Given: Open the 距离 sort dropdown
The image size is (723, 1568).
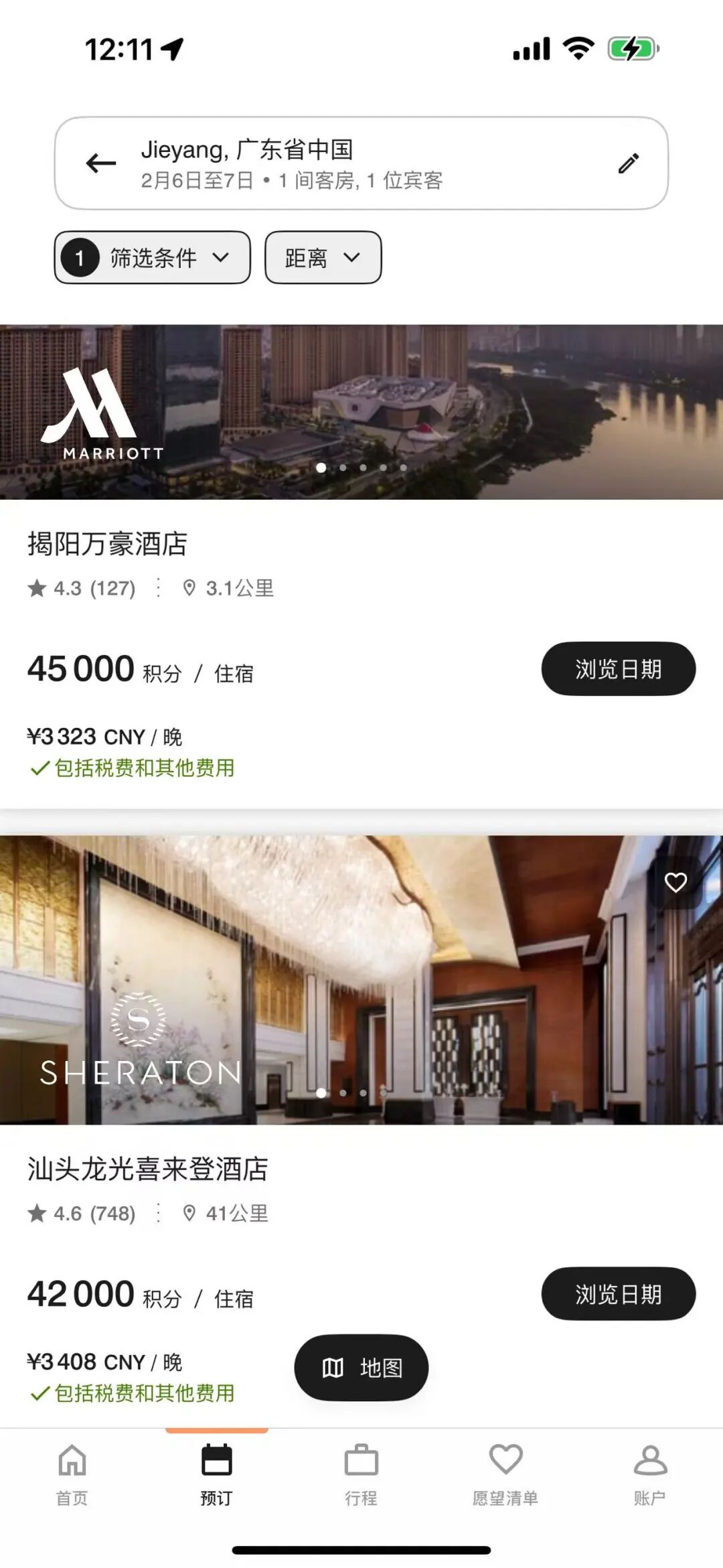Looking at the screenshot, I should coord(323,258).
